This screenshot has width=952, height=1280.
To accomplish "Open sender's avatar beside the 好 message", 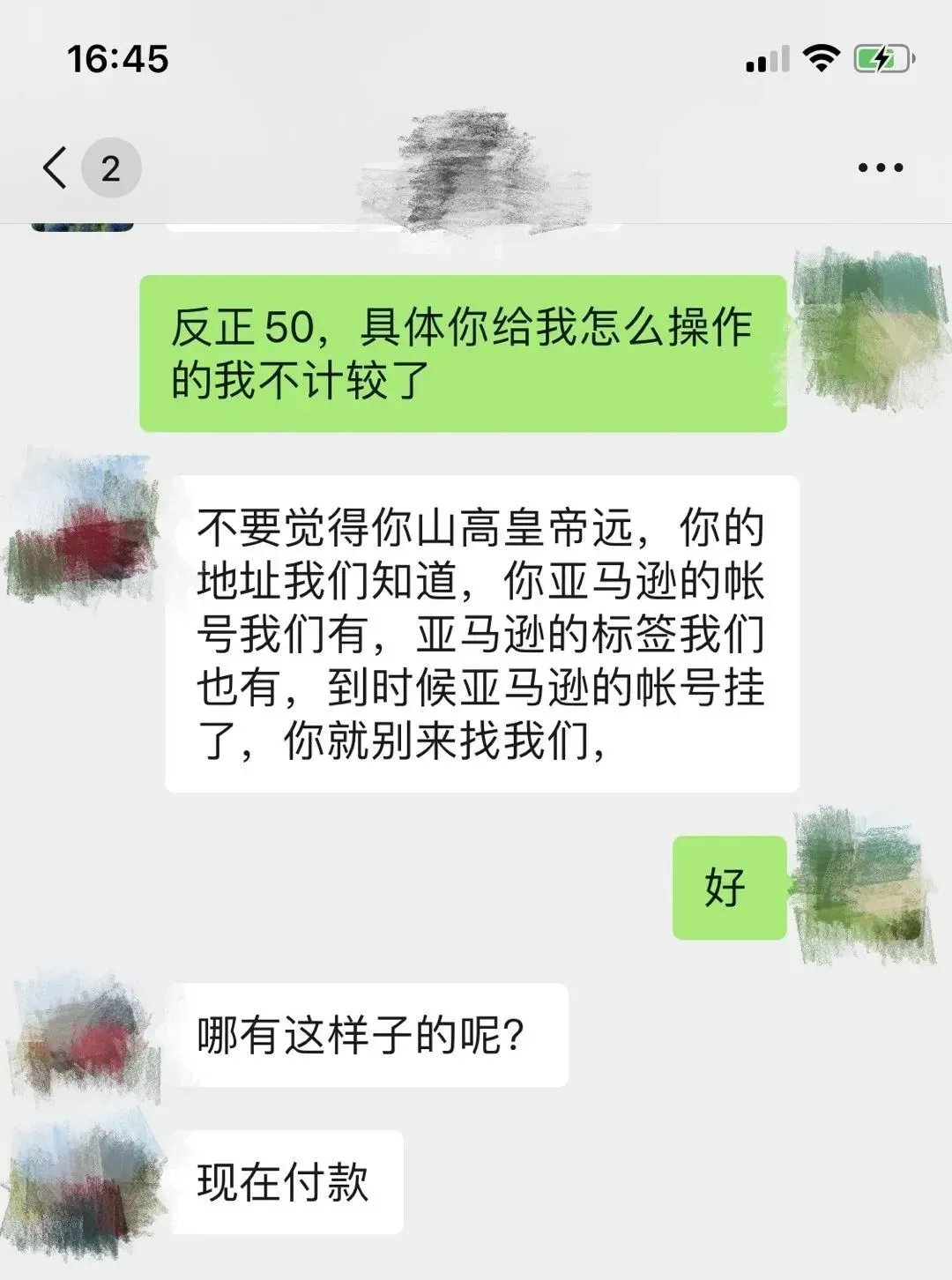I will coord(861,887).
